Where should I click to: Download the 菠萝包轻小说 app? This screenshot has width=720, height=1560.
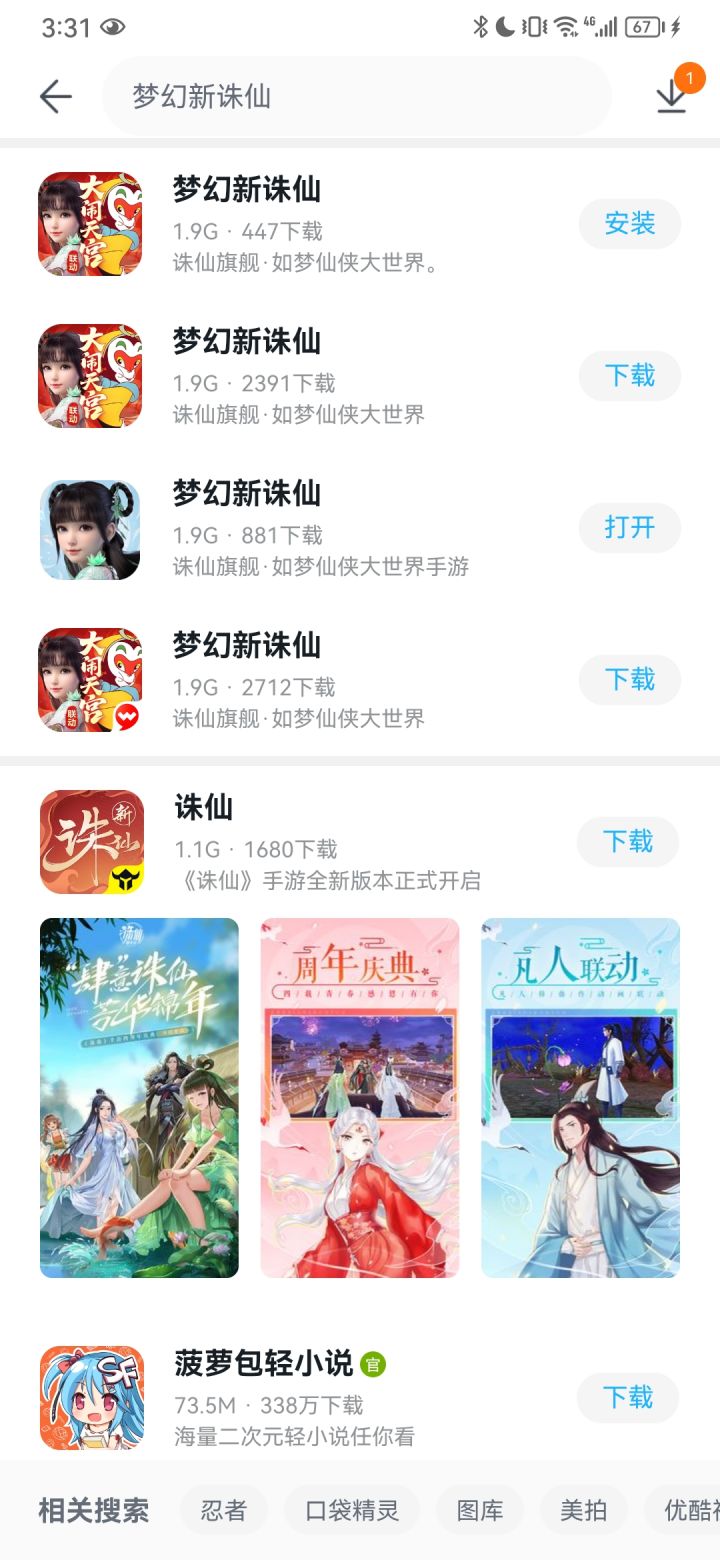(627, 1397)
